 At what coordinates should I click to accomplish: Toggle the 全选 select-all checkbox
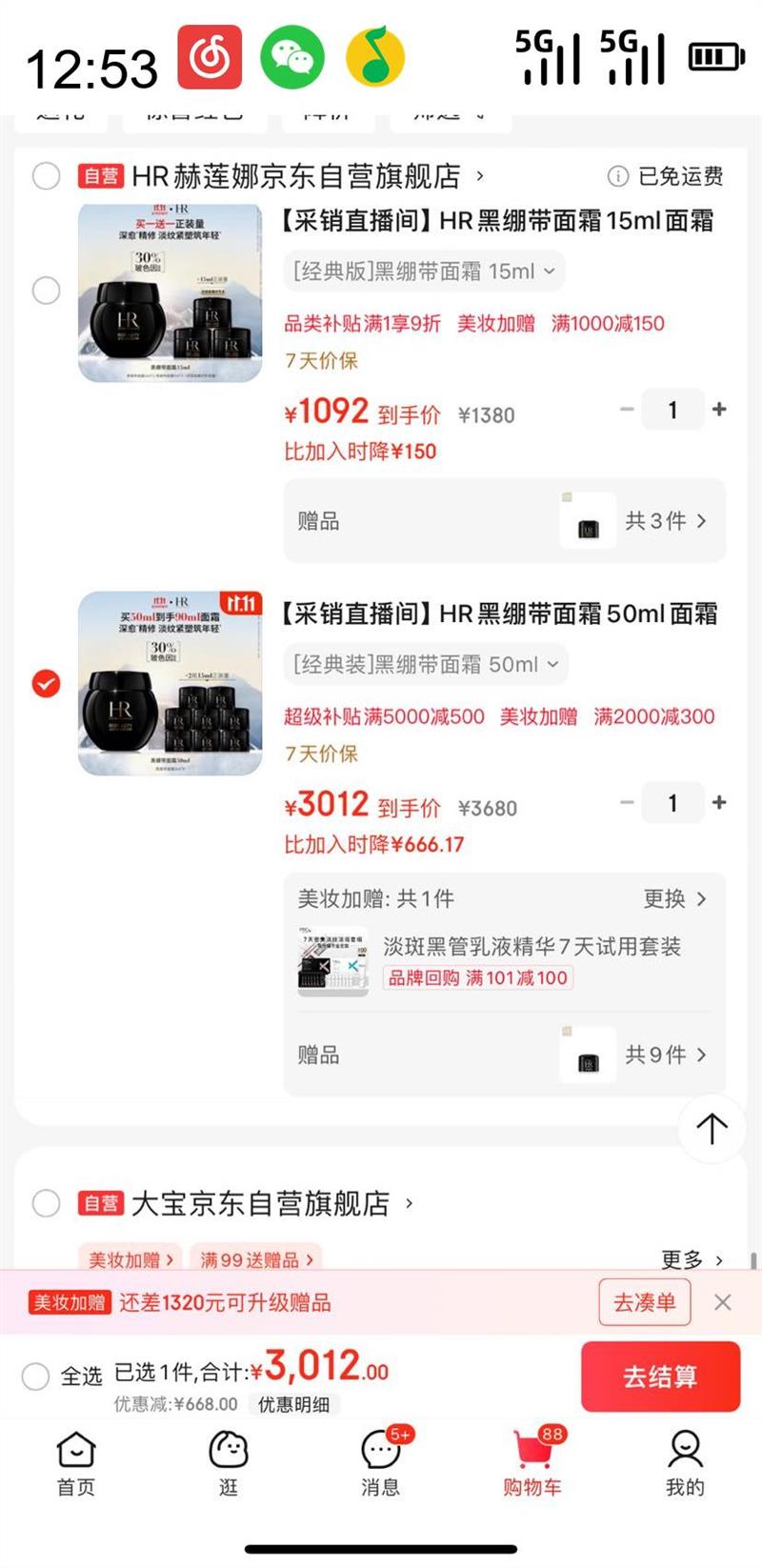[x=36, y=1376]
